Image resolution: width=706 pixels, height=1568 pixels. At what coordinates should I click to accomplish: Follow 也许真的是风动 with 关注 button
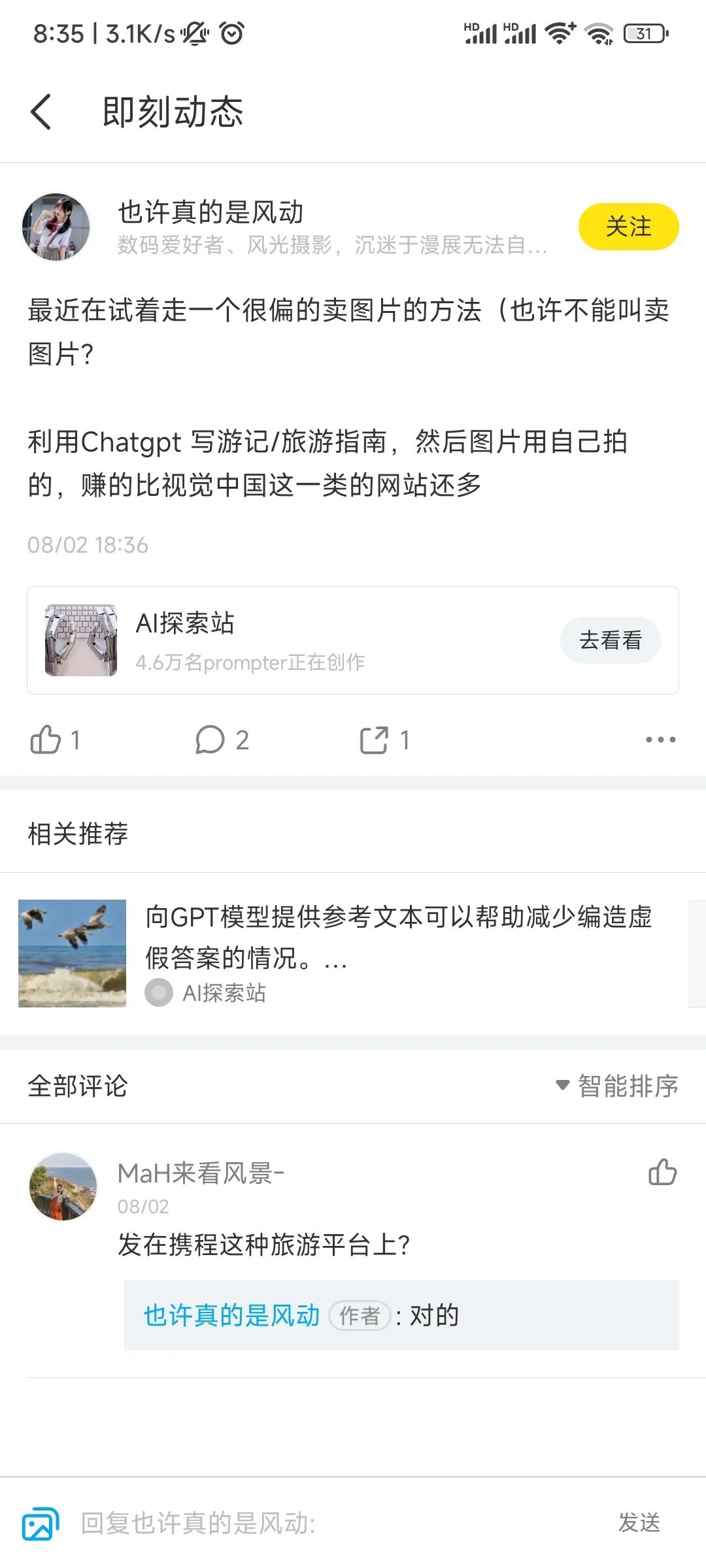coord(628,227)
